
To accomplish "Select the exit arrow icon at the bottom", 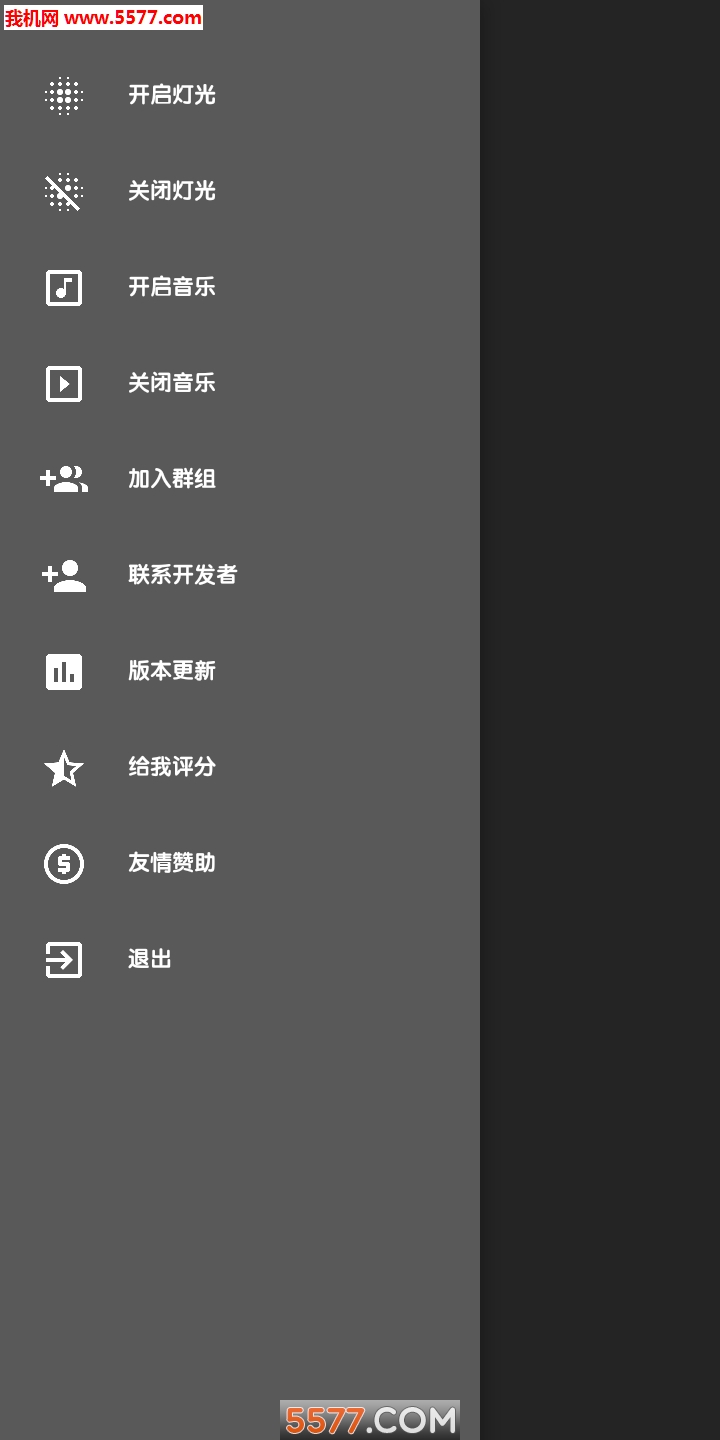I will pyautogui.click(x=63, y=959).
